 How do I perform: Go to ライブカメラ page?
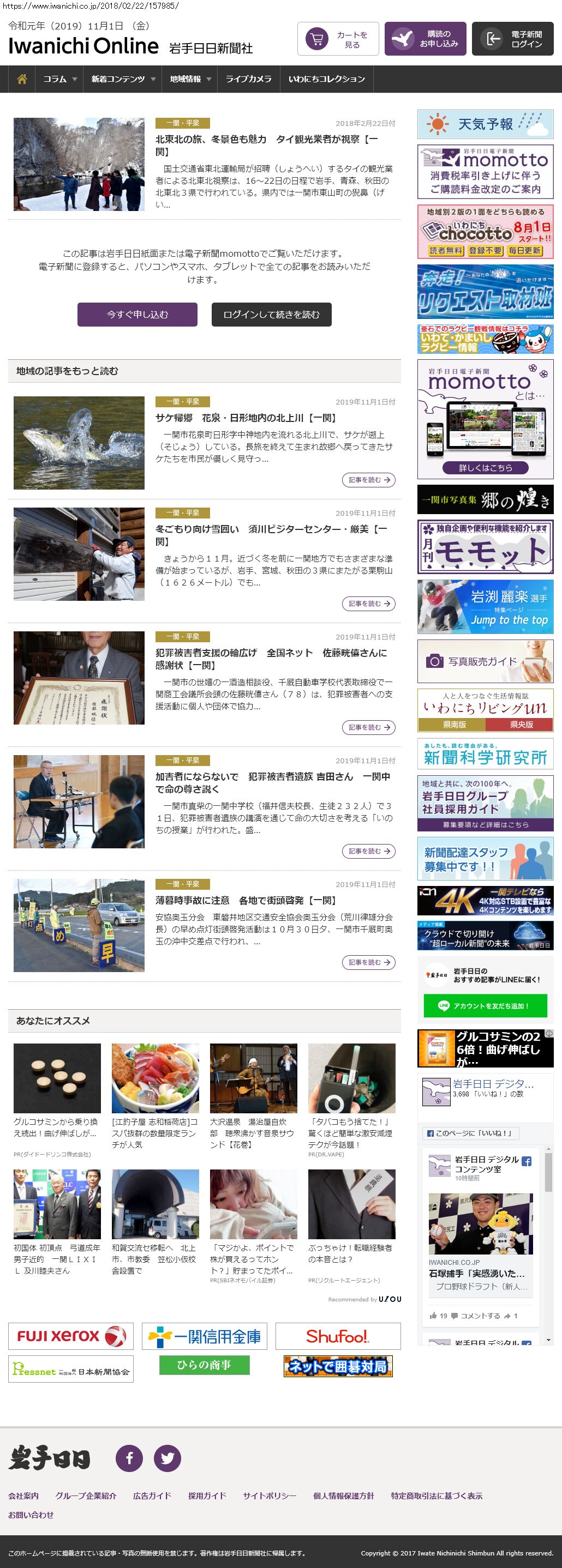click(x=248, y=79)
